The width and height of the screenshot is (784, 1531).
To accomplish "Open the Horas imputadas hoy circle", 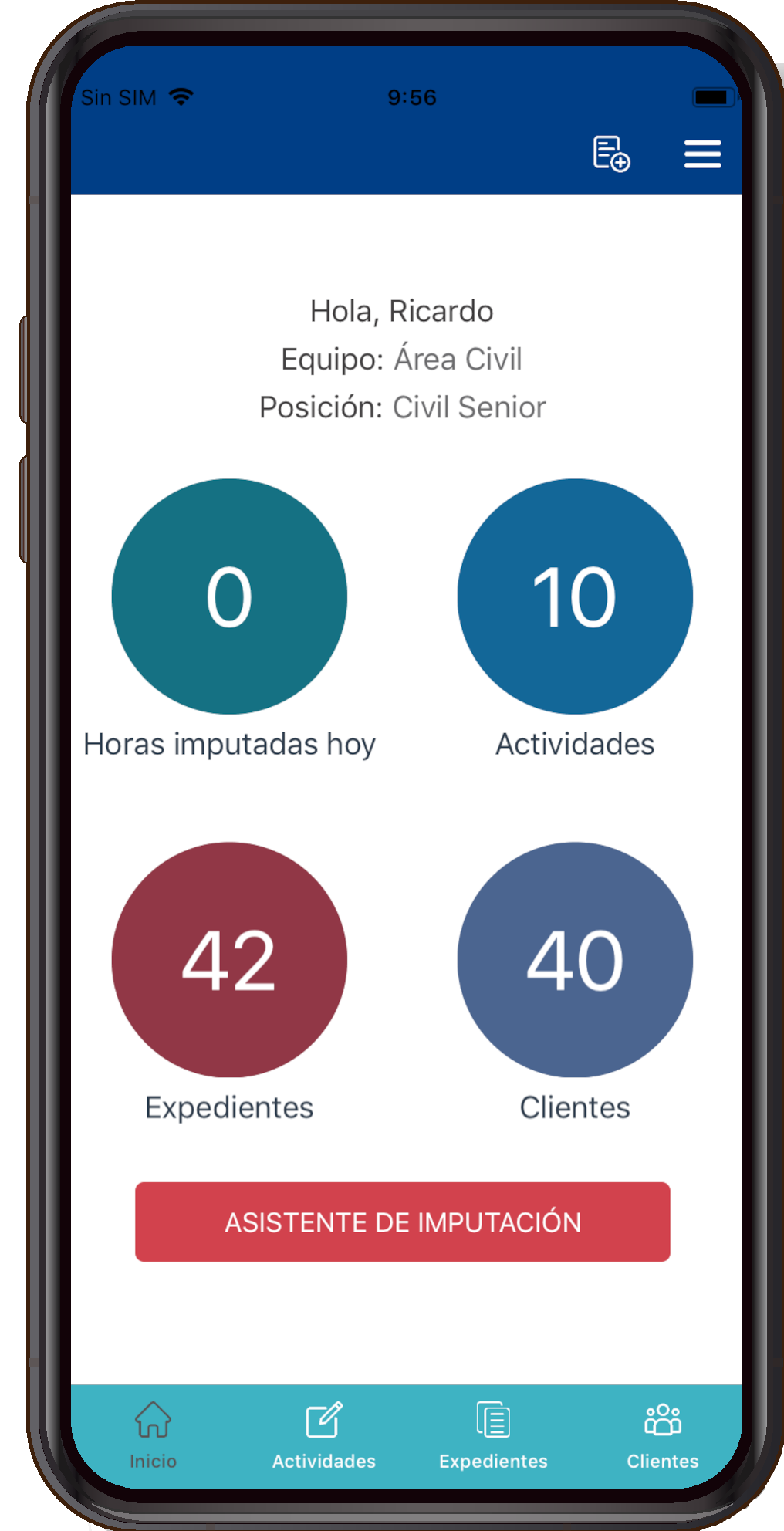I will point(229,597).
